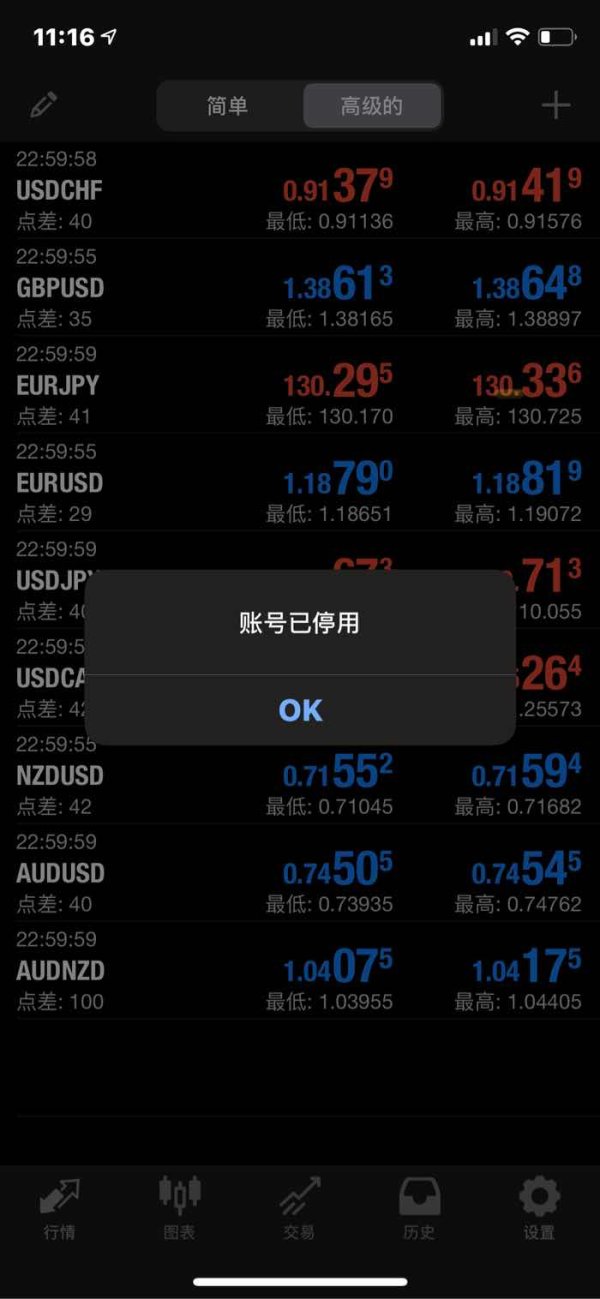Image resolution: width=600 pixels, height=1299 pixels.
Task: Open the 设置 tab
Action: 539,1208
